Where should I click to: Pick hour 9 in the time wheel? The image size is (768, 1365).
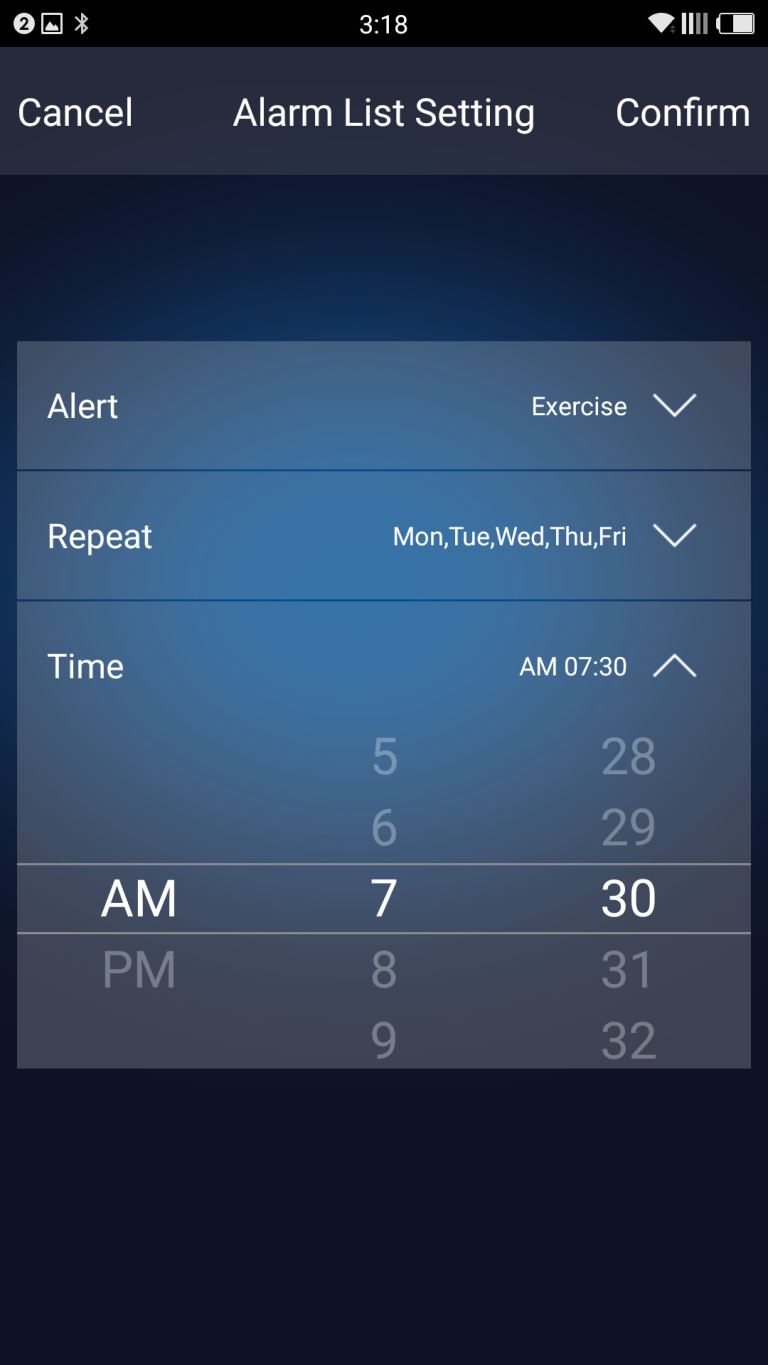[x=384, y=1041]
